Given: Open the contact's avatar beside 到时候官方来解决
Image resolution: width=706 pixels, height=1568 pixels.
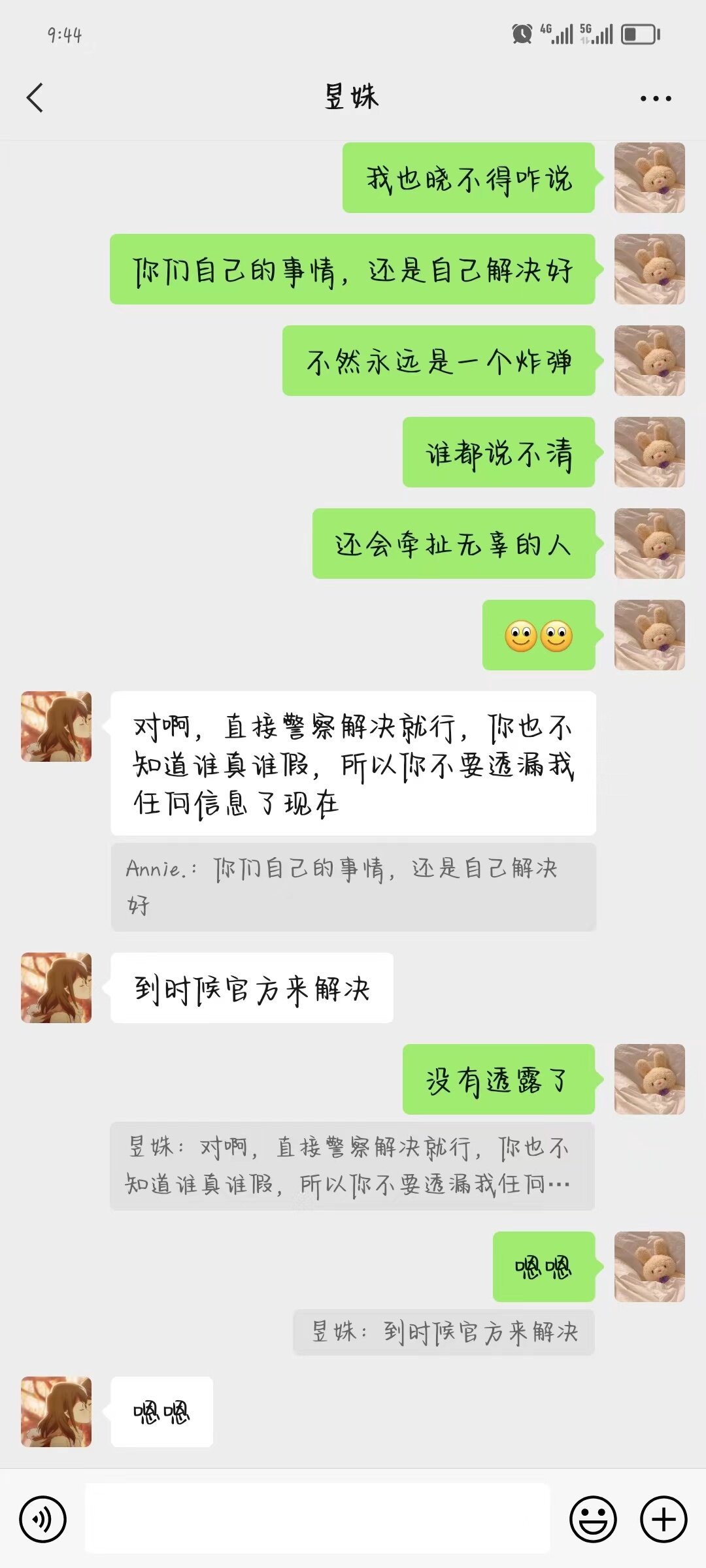Looking at the screenshot, I should [x=56, y=988].
